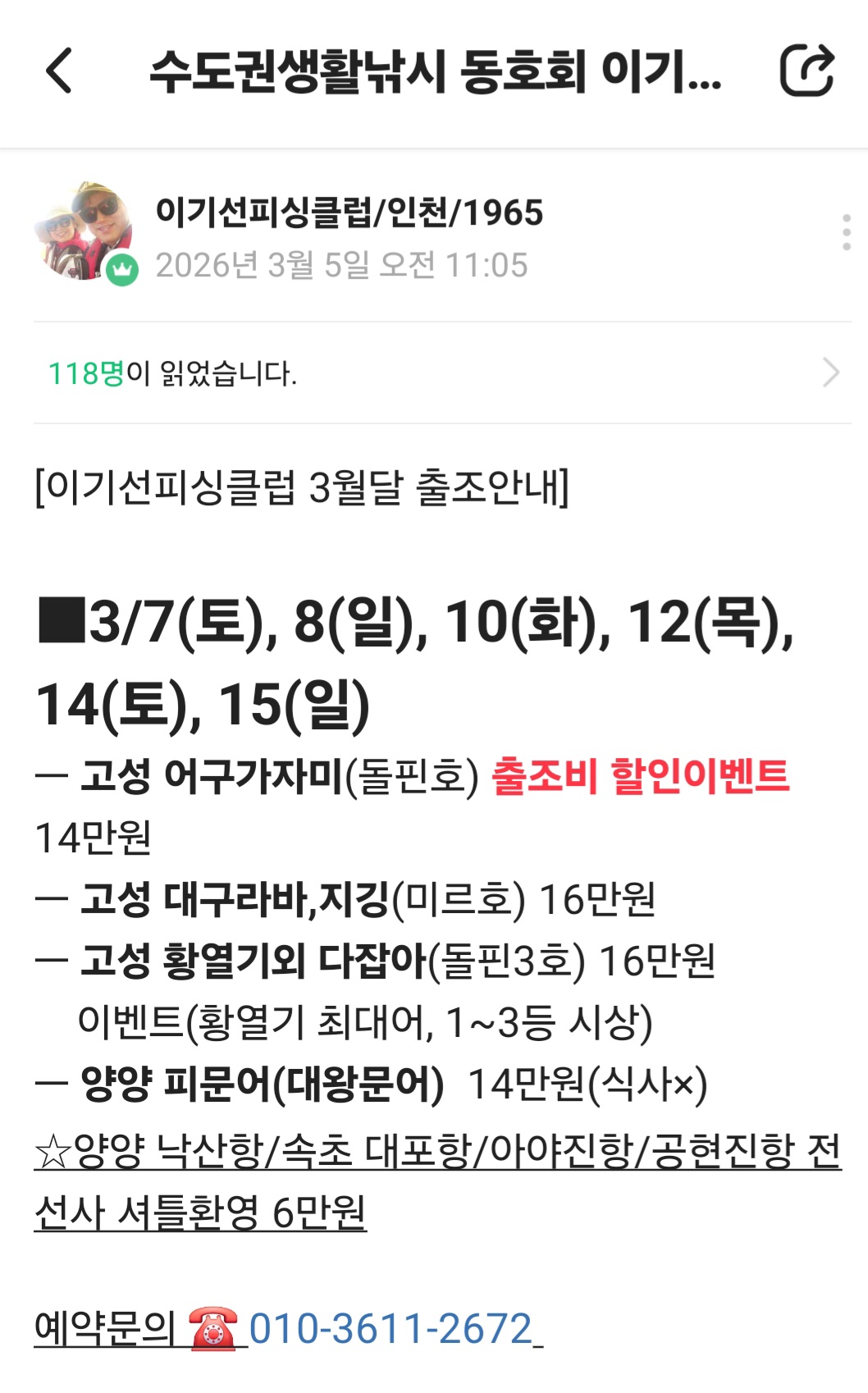Go back using the top-left arrow

tap(60, 71)
